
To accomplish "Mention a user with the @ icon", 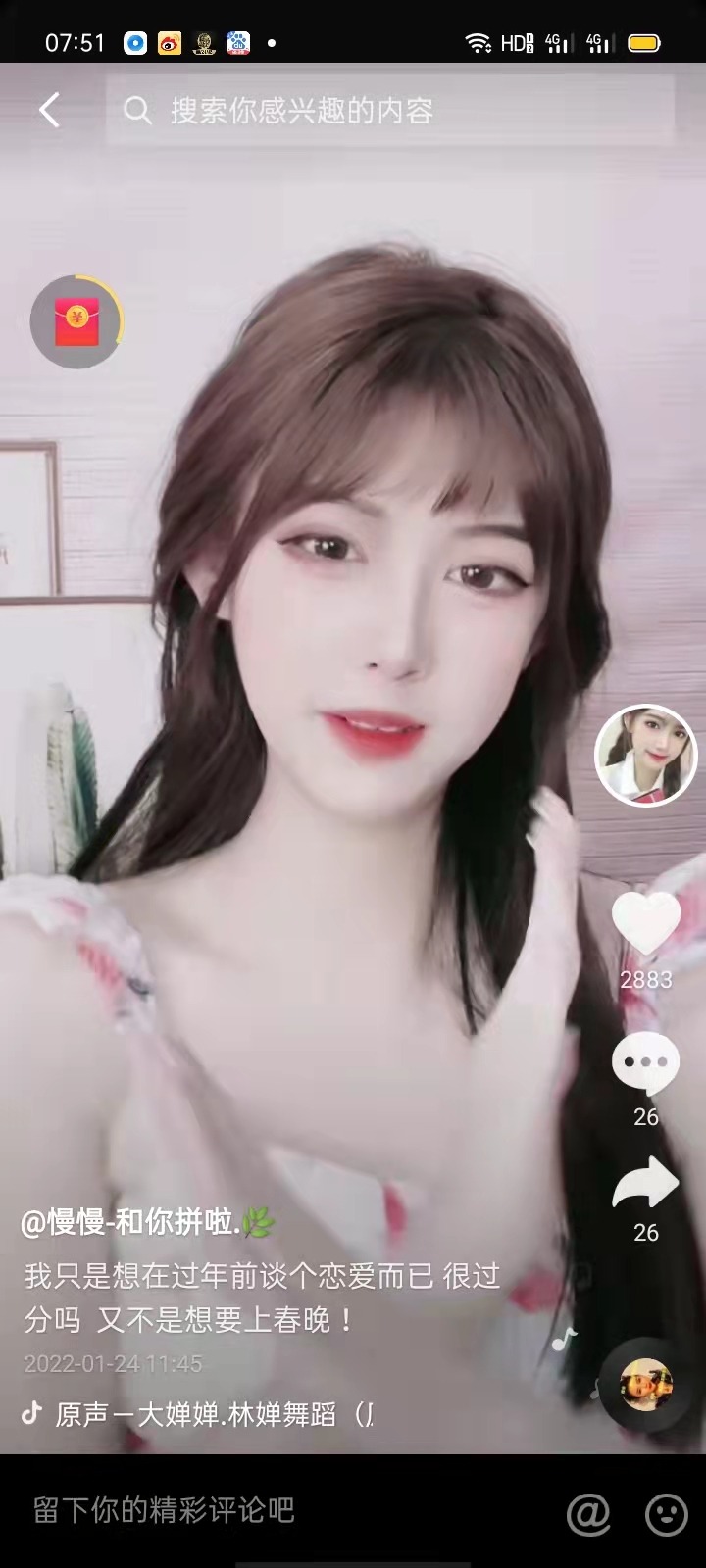I will click(588, 1513).
